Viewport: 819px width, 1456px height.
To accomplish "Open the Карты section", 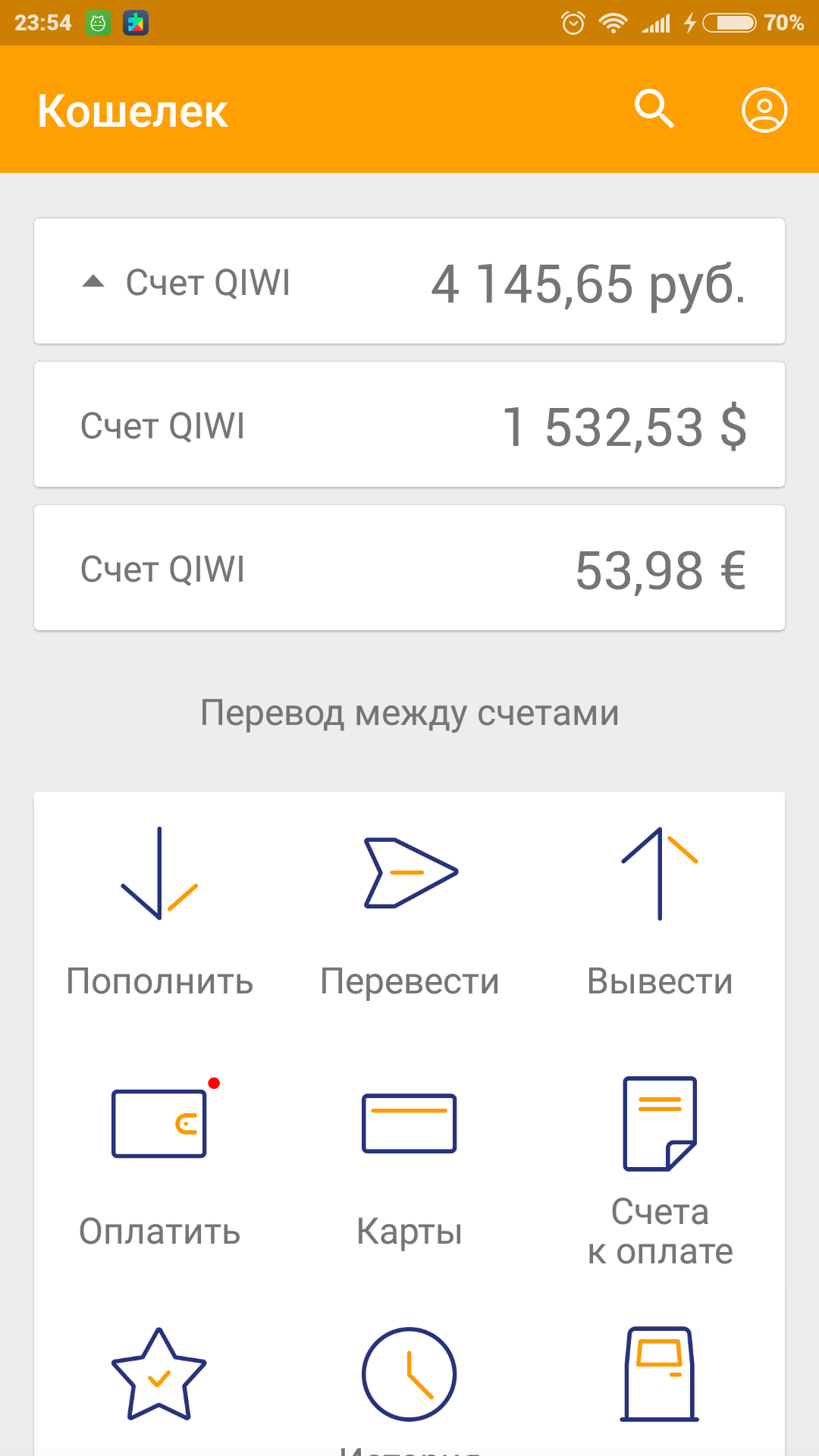I will 409,1160.
